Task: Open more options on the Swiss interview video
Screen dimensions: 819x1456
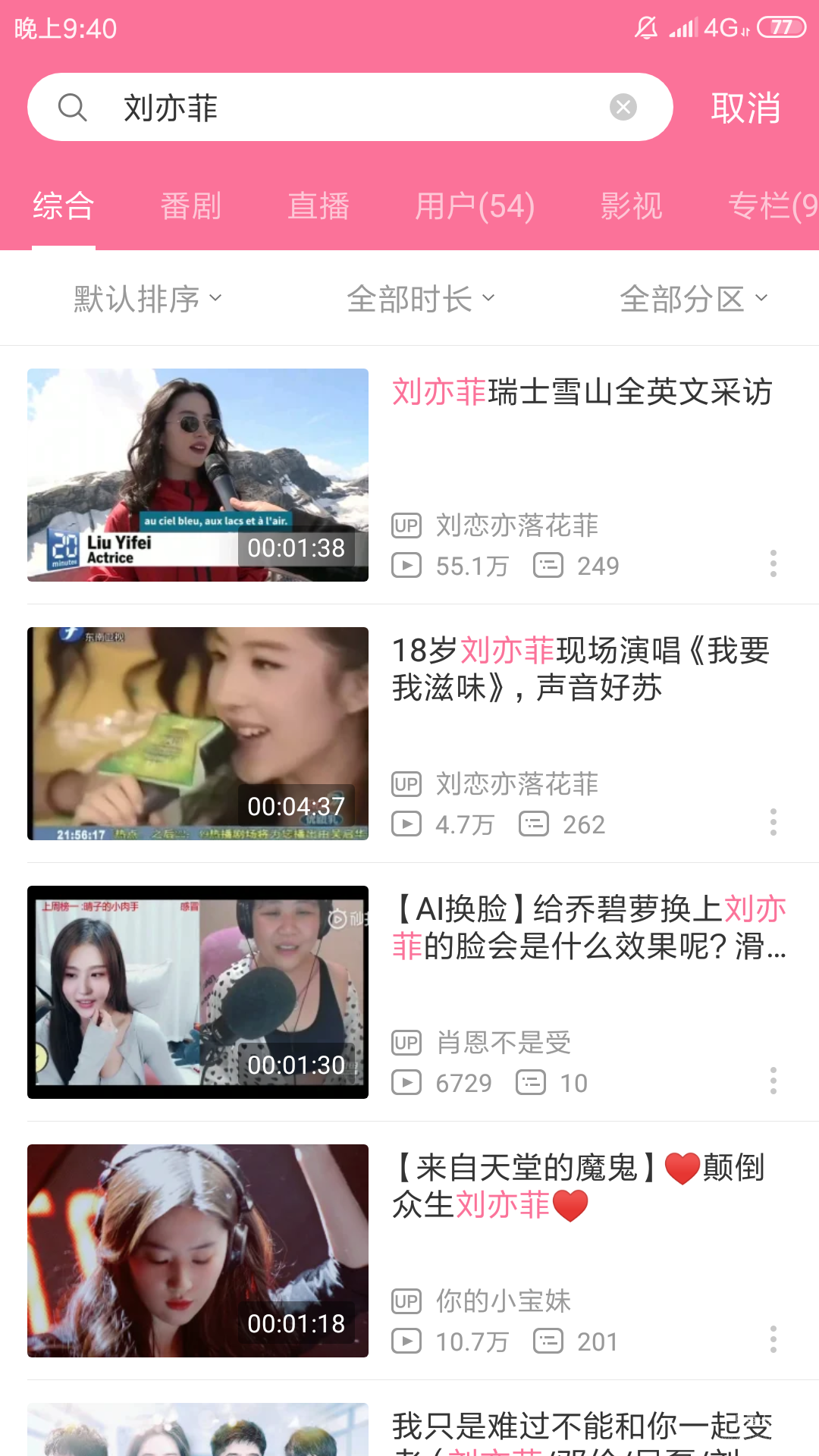Action: coord(773,564)
